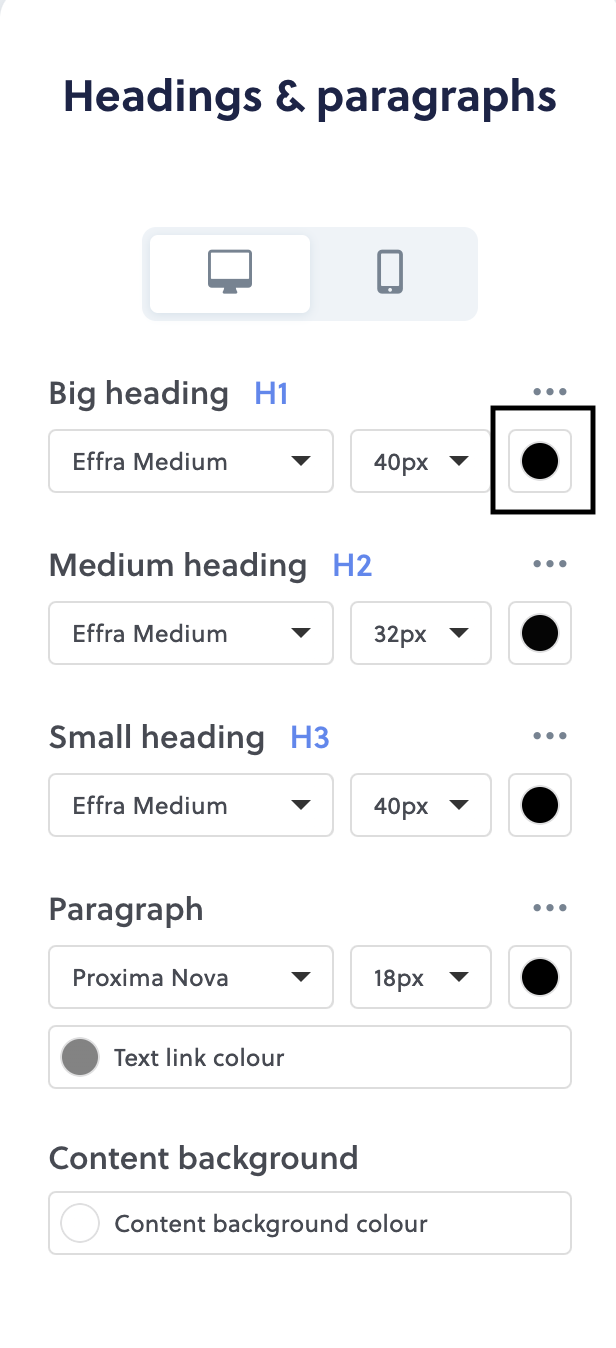616x1348 pixels.
Task: Open more options for Paragraph
Action: [x=550, y=908]
